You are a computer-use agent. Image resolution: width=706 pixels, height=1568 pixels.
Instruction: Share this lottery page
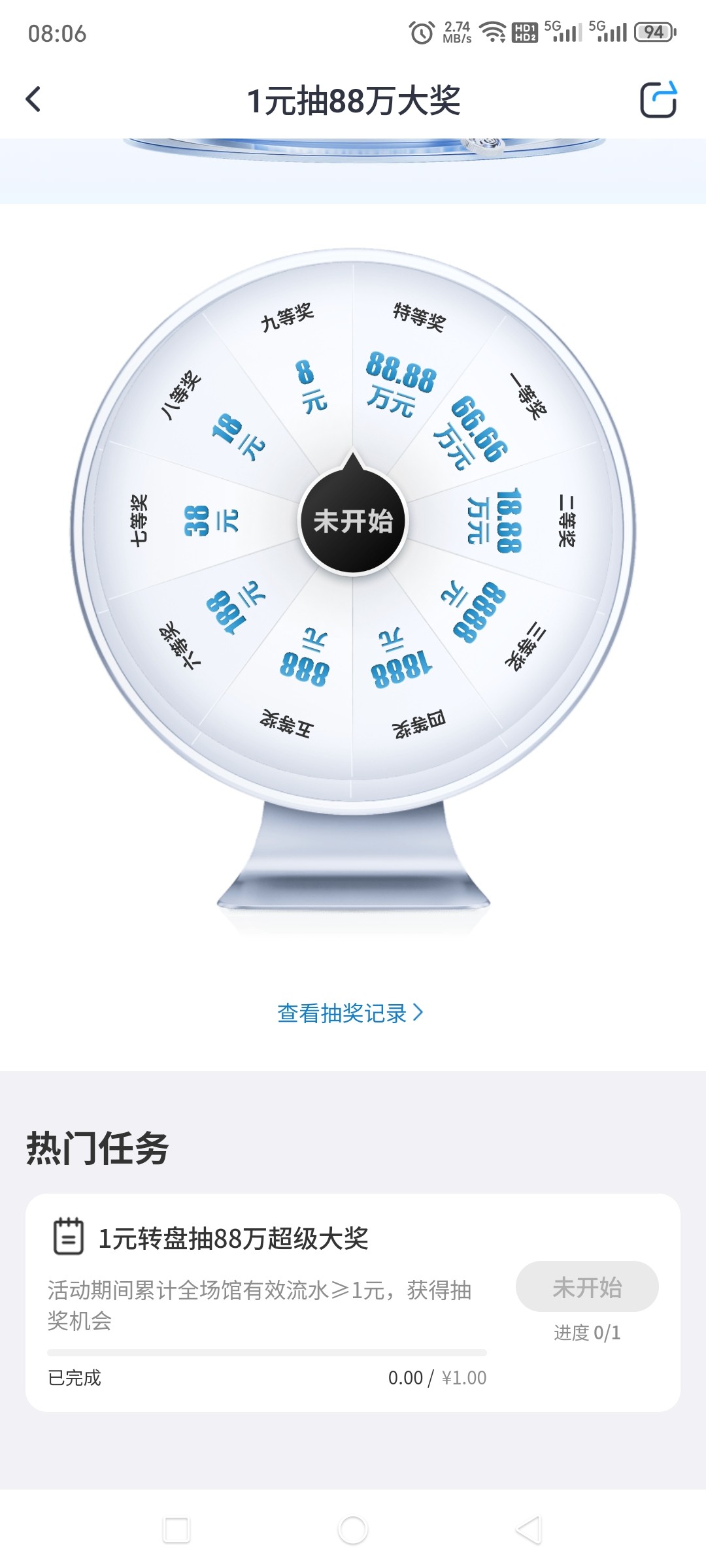[x=658, y=100]
